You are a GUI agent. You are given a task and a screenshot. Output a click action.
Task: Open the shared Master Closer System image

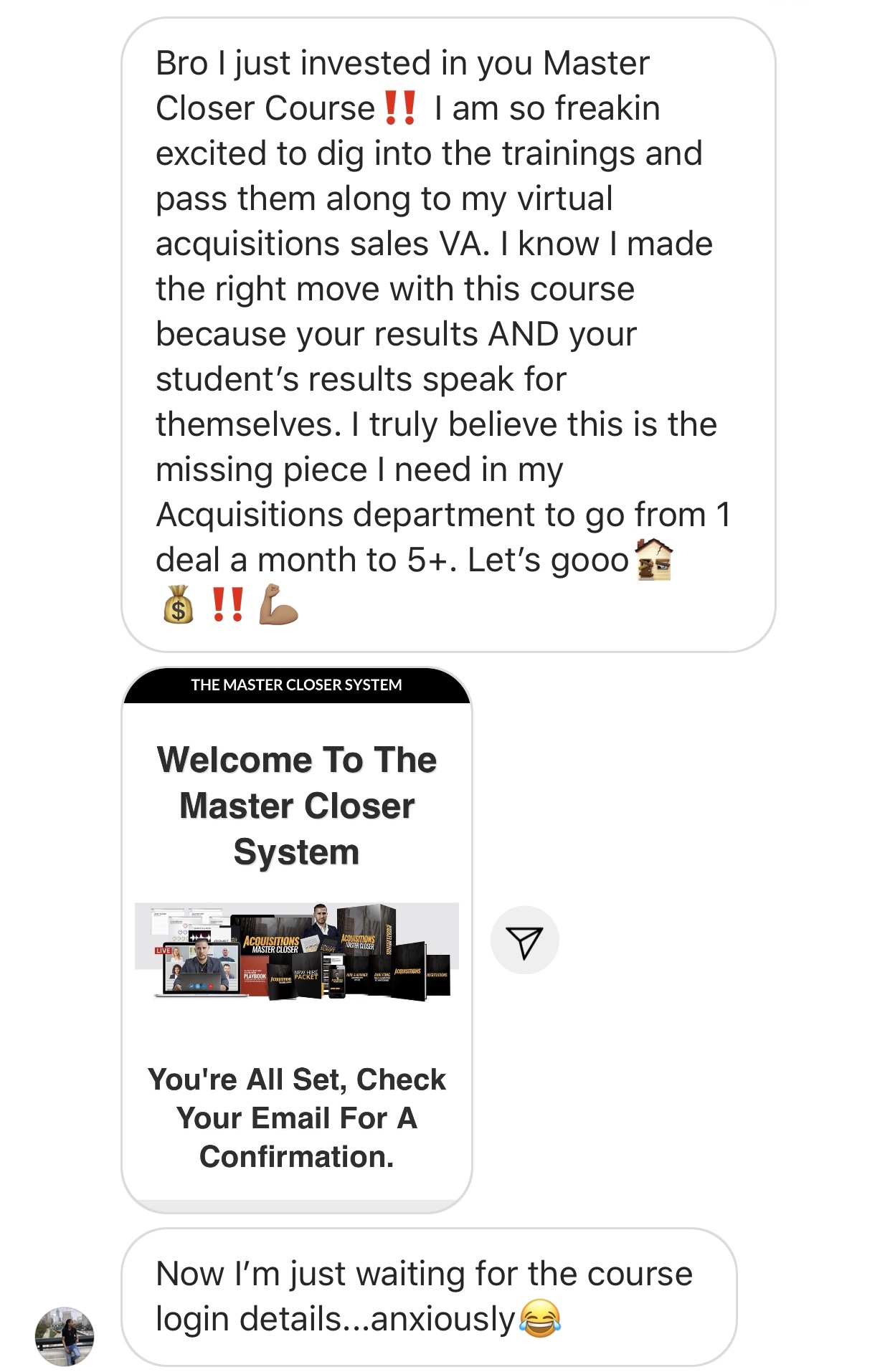pos(296,939)
